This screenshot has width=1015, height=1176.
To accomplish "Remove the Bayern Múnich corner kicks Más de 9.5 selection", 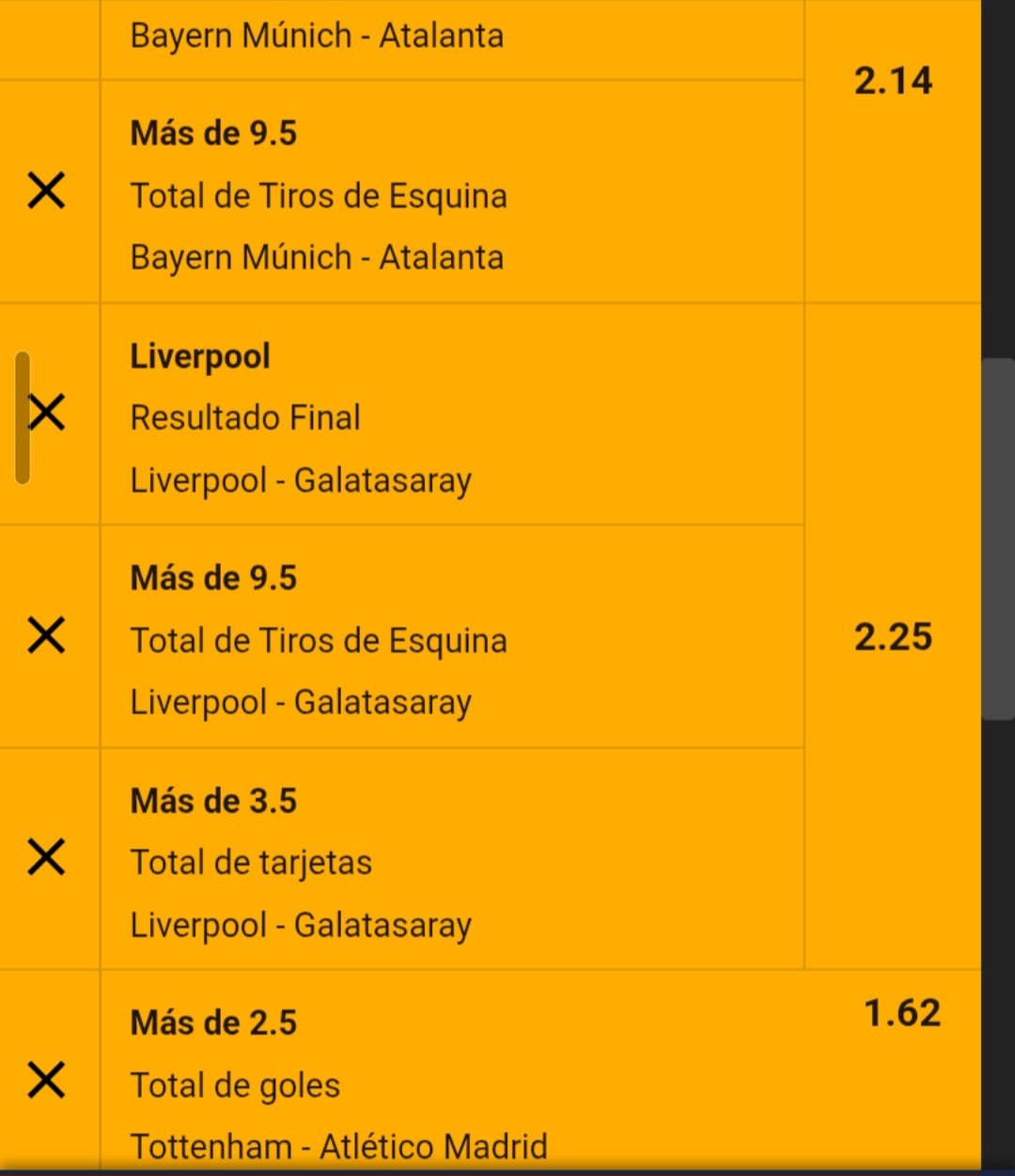I will pyautogui.click(x=46, y=192).
